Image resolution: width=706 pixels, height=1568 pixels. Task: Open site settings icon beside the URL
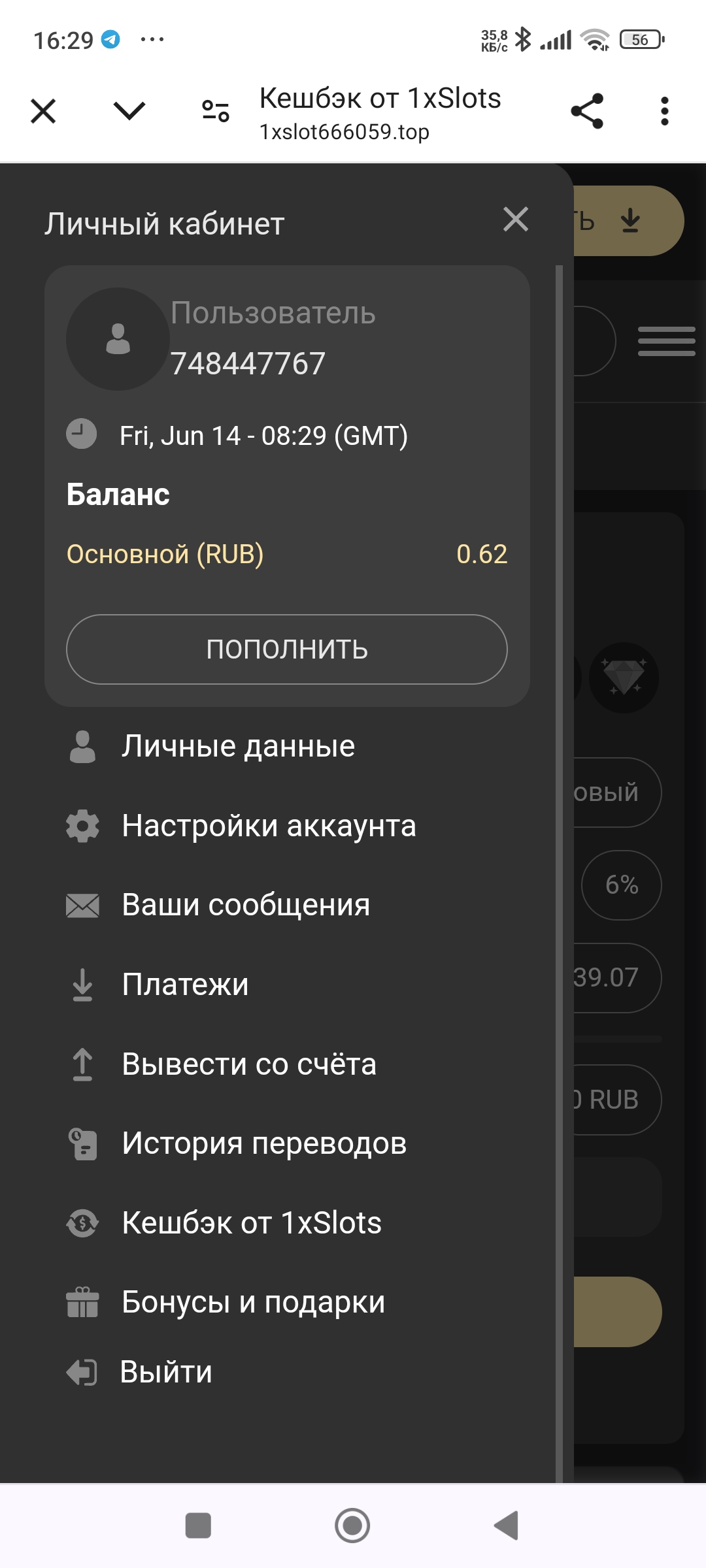pos(216,111)
